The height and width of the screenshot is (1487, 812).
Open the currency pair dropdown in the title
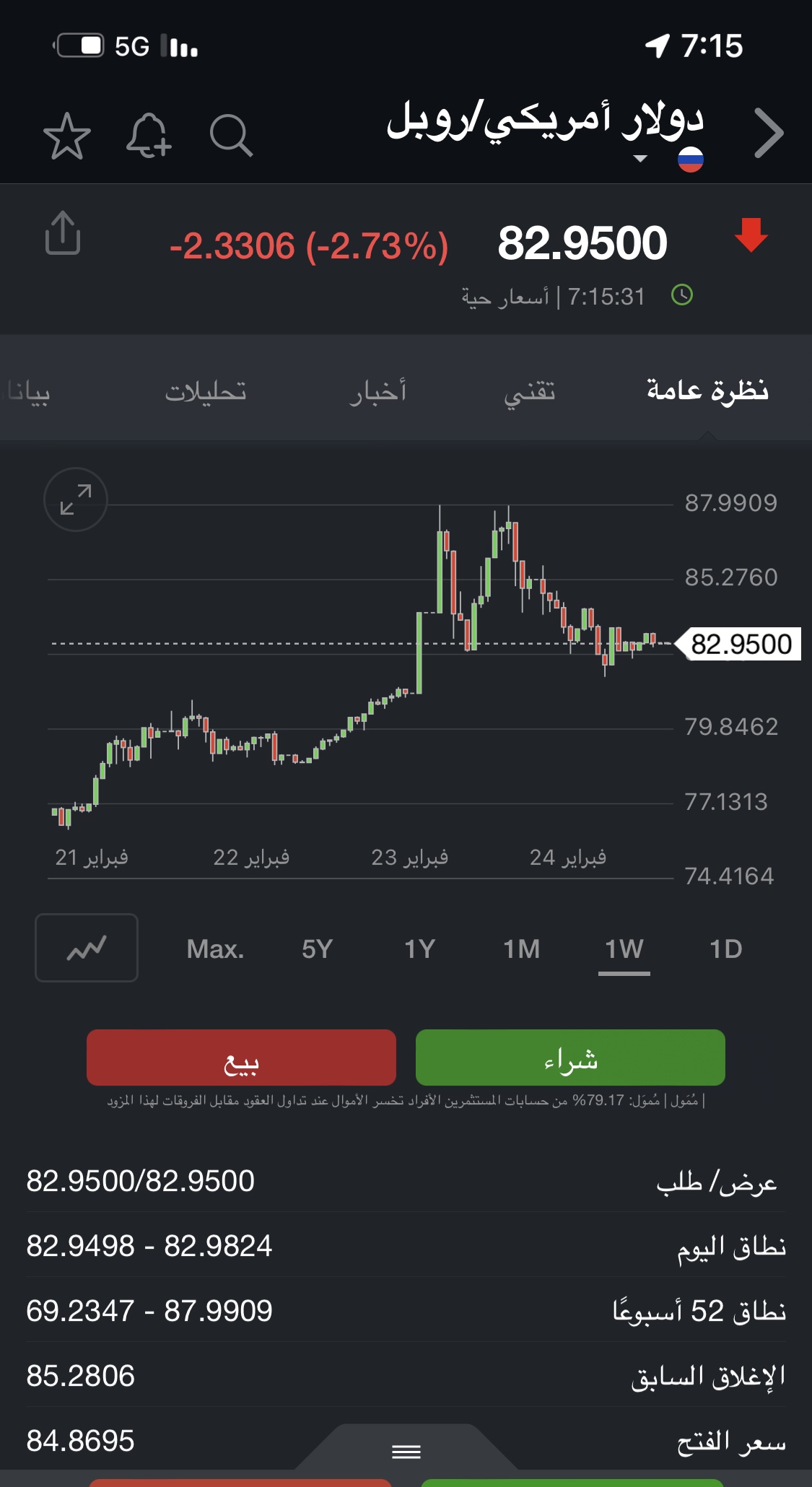click(639, 159)
